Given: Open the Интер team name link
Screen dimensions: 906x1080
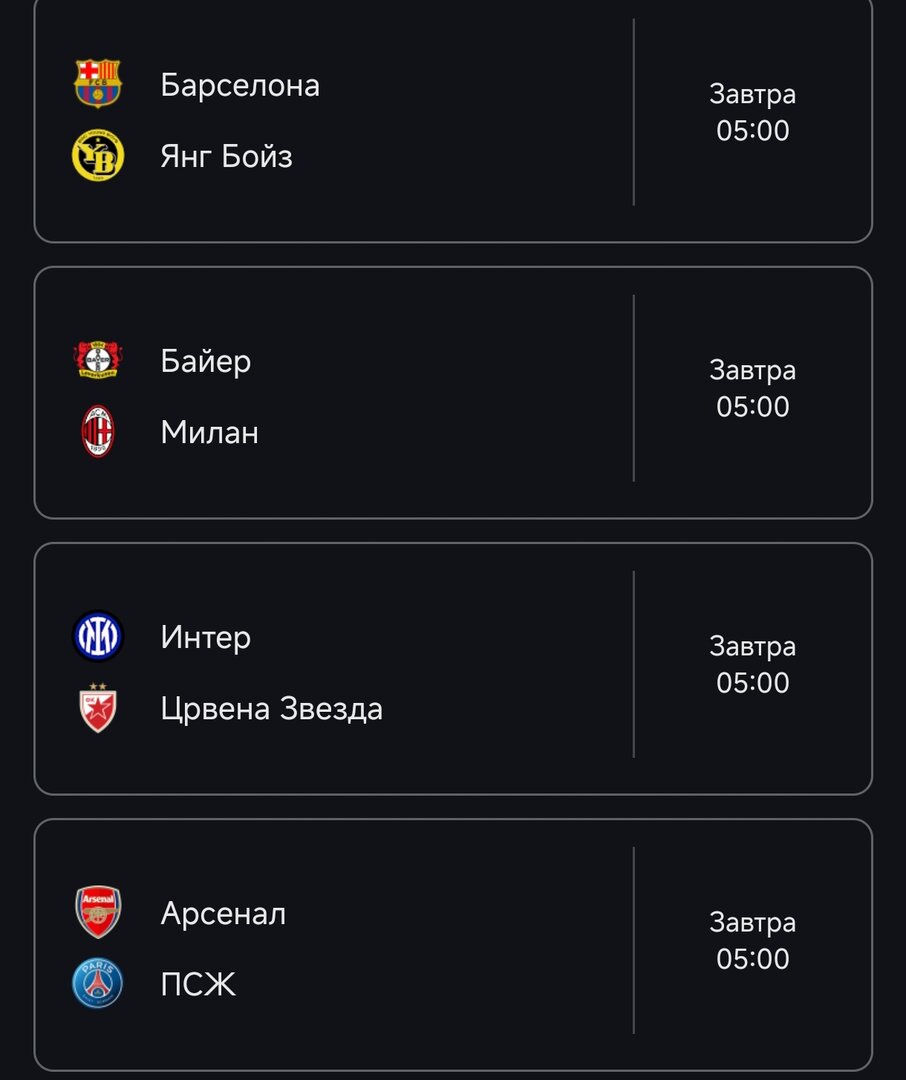Looking at the screenshot, I should pos(206,638).
